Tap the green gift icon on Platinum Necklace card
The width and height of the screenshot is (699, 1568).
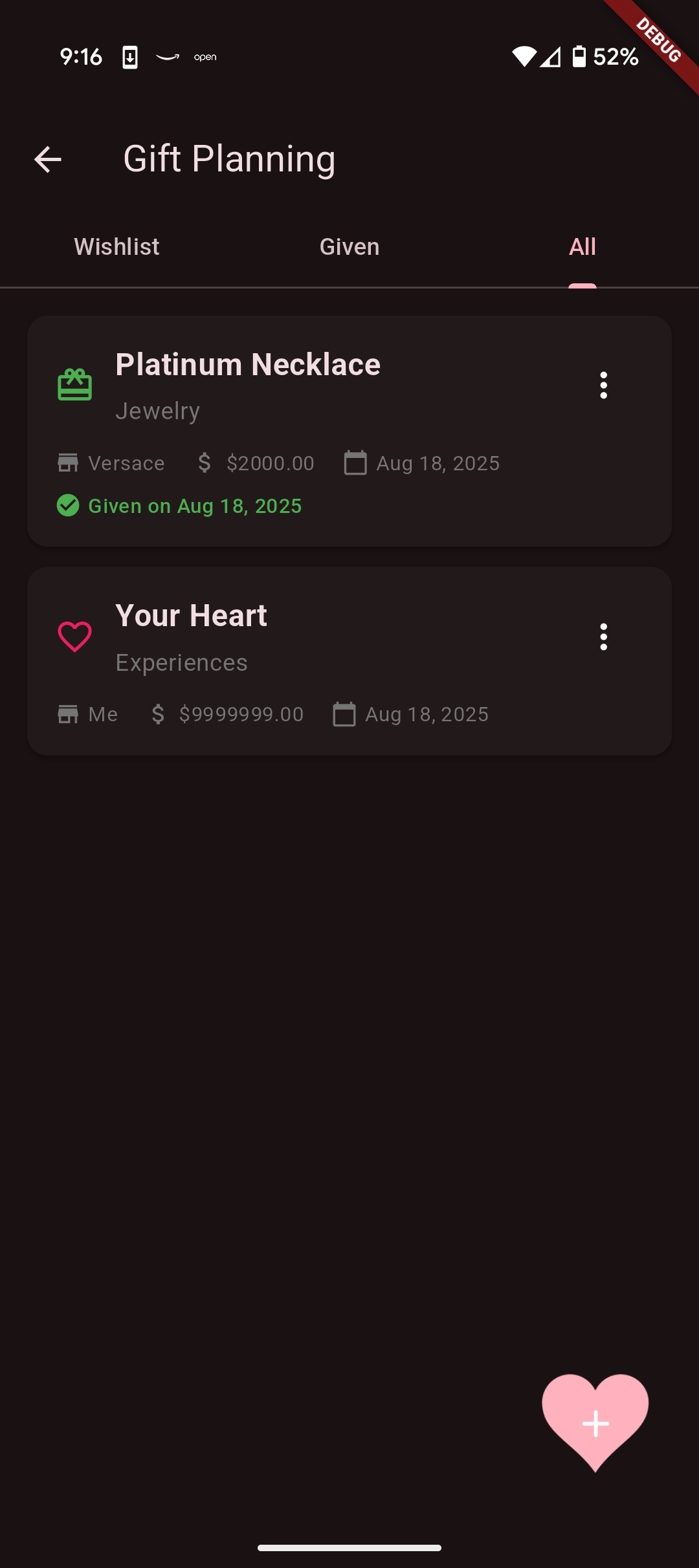[x=74, y=385]
